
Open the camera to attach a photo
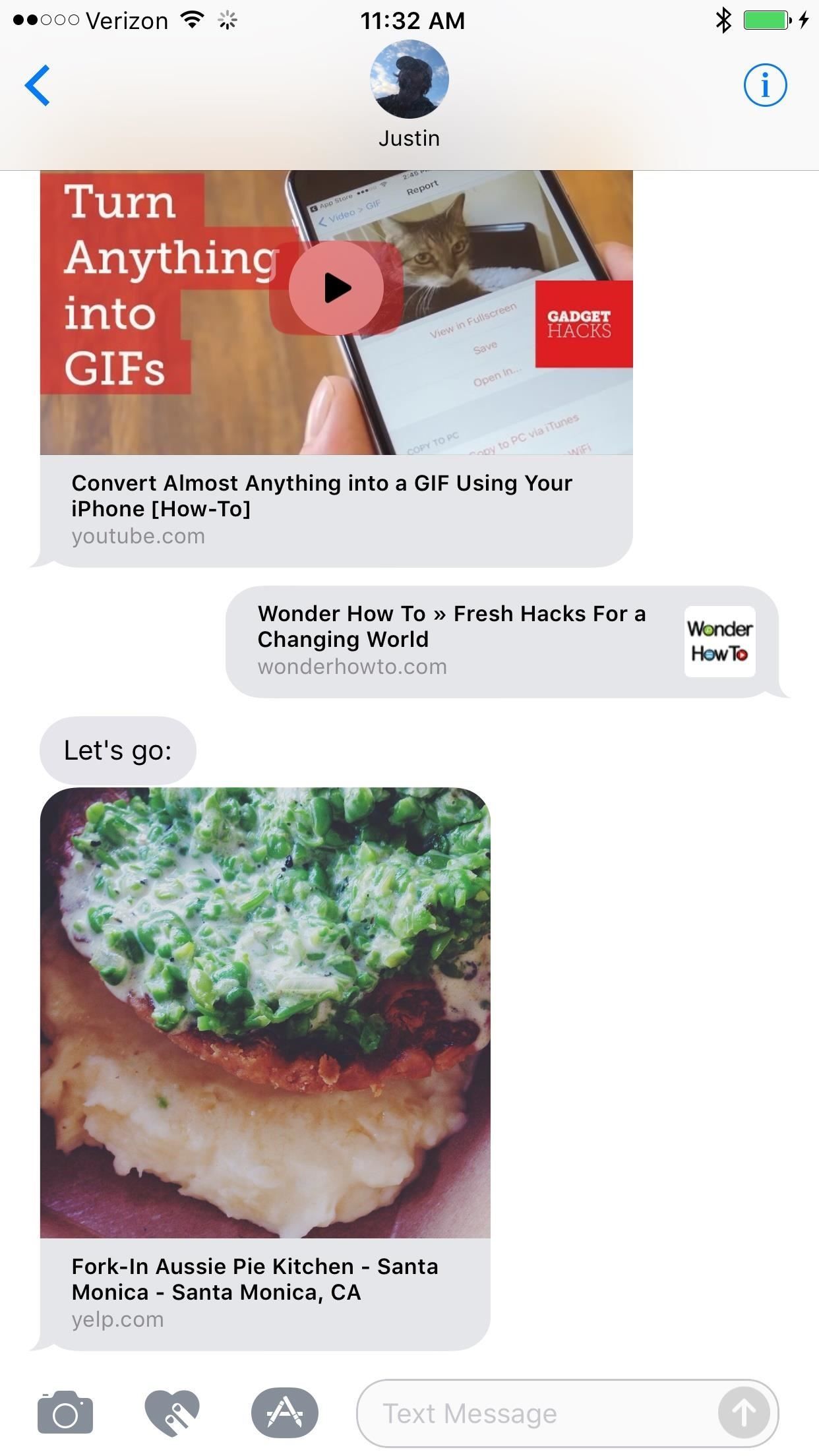point(65,1413)
